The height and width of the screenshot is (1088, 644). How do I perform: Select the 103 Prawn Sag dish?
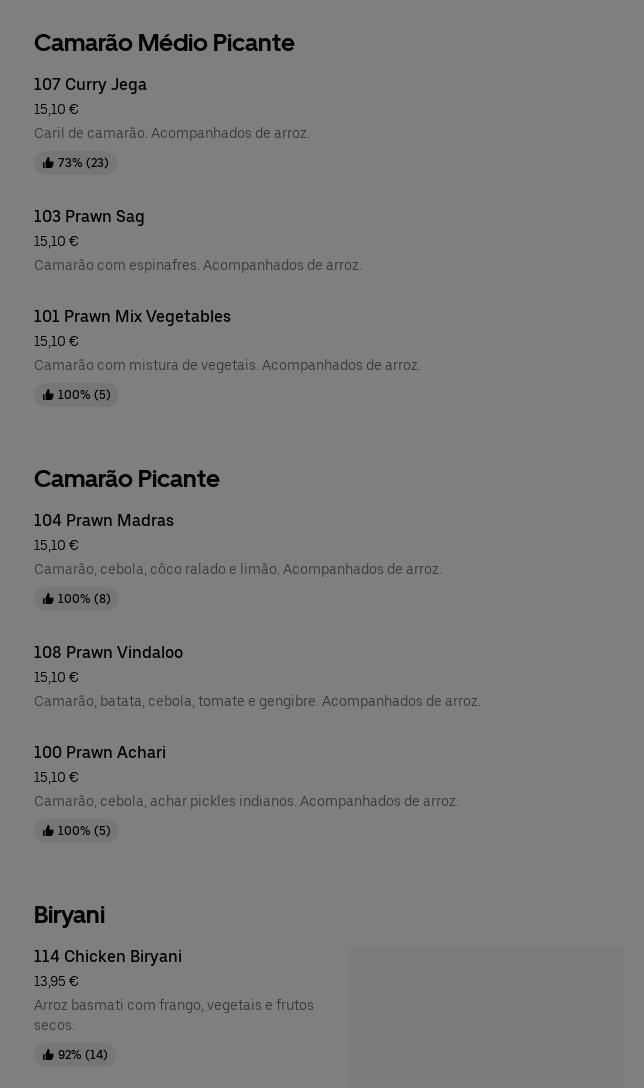click(90, 217)
